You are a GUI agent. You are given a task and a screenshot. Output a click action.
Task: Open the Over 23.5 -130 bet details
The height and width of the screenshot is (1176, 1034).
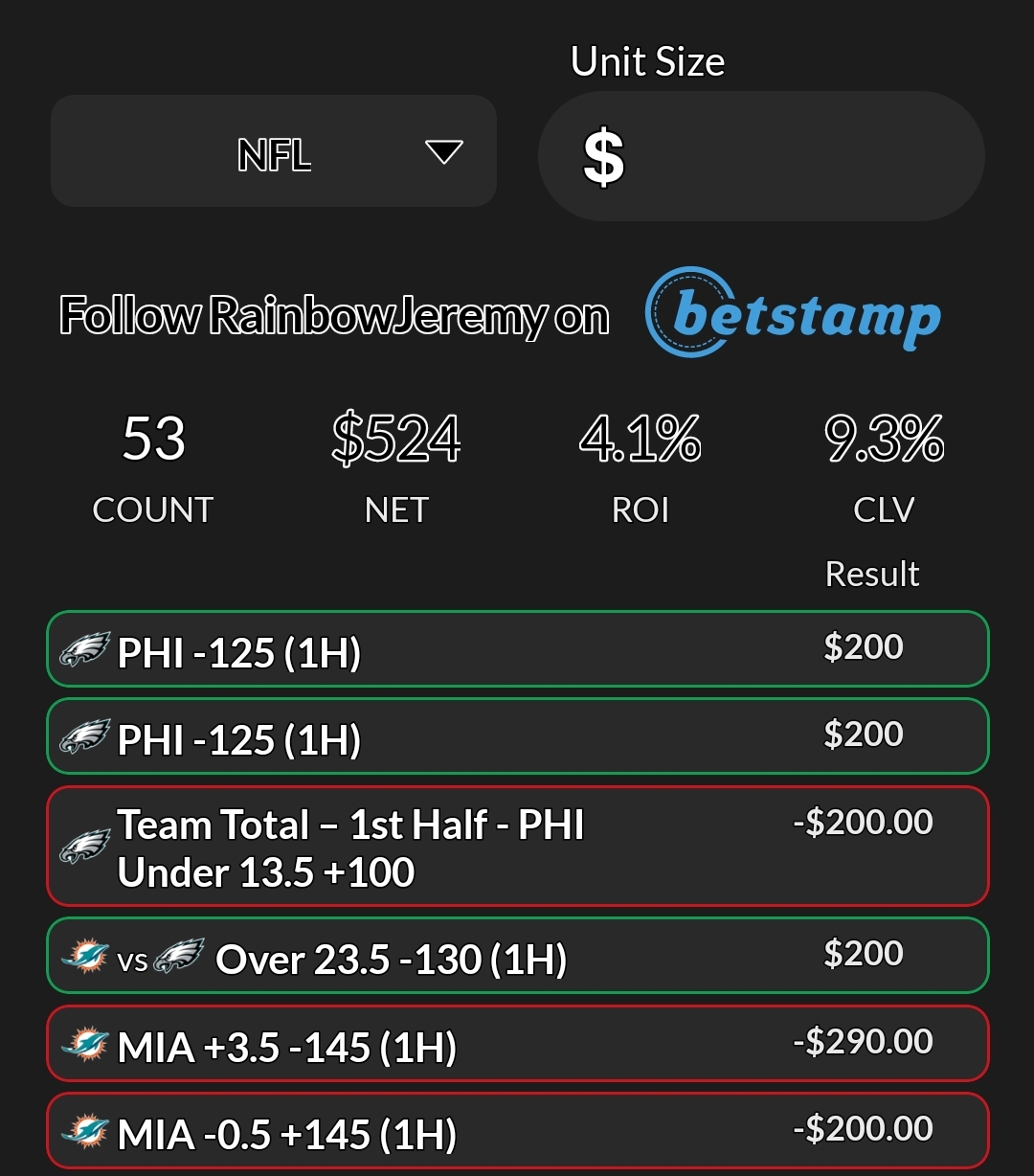[517, 954]
